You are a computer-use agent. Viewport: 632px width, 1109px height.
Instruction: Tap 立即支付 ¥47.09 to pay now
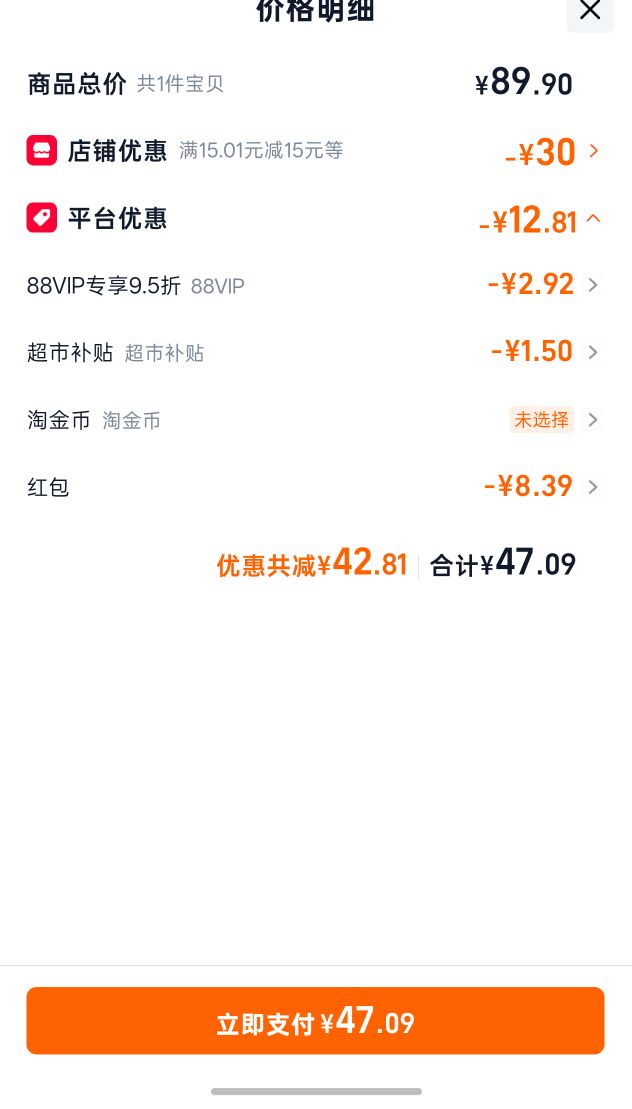tap(315, 1021)
